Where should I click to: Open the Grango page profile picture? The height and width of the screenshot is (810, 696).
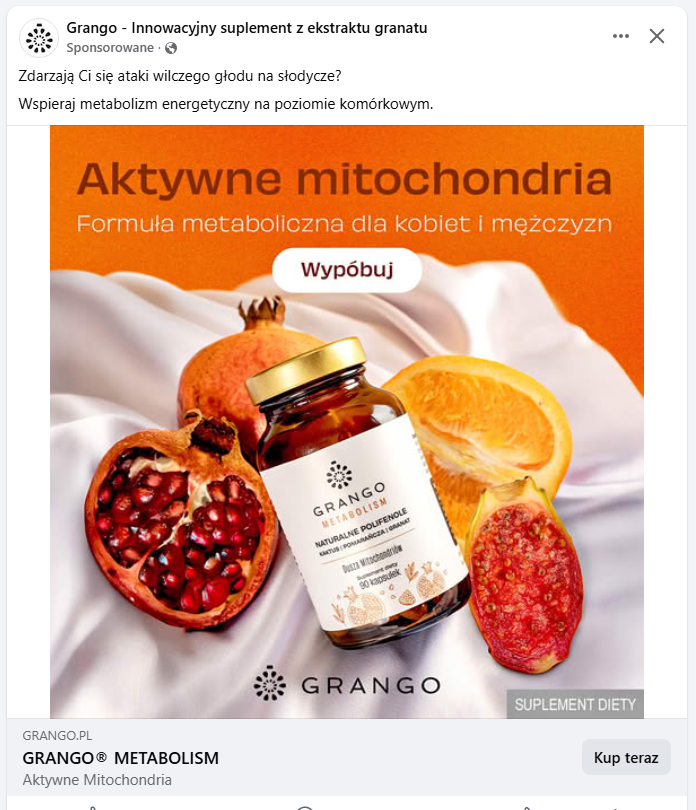pyautogui.click(x=39, y=38)
